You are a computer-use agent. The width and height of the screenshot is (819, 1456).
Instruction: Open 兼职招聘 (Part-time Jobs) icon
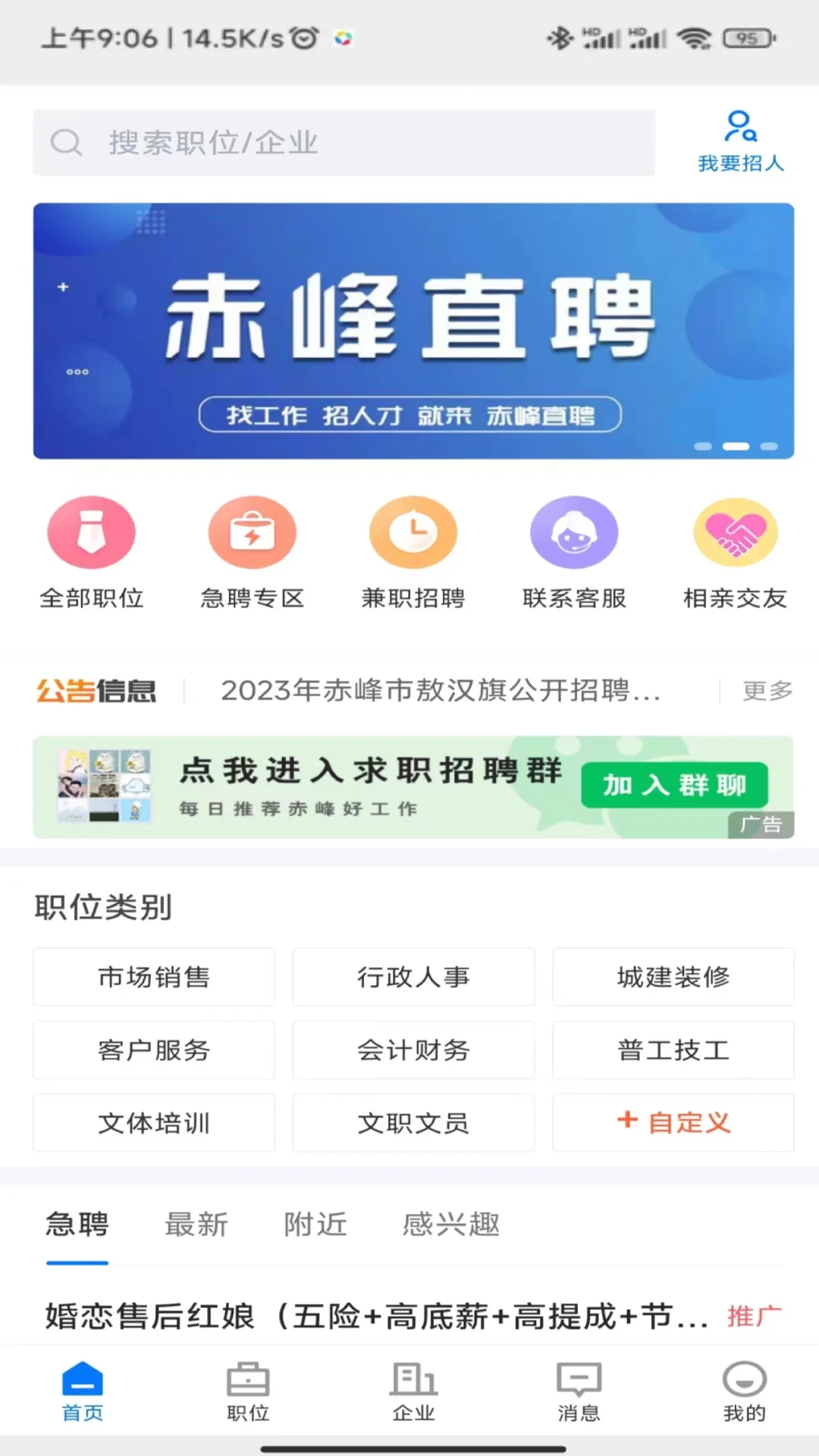tap(413, 550)
